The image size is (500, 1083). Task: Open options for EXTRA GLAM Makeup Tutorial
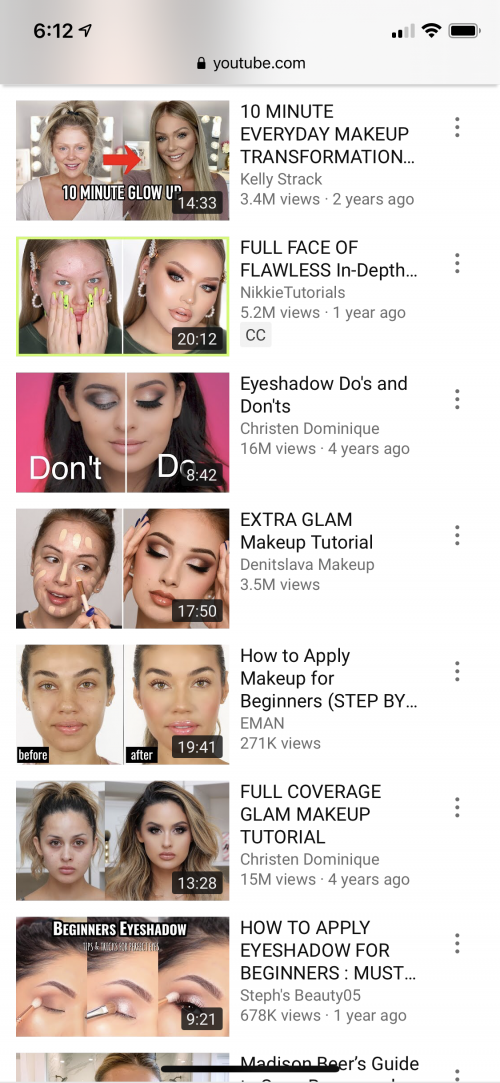tap(456, 535)
